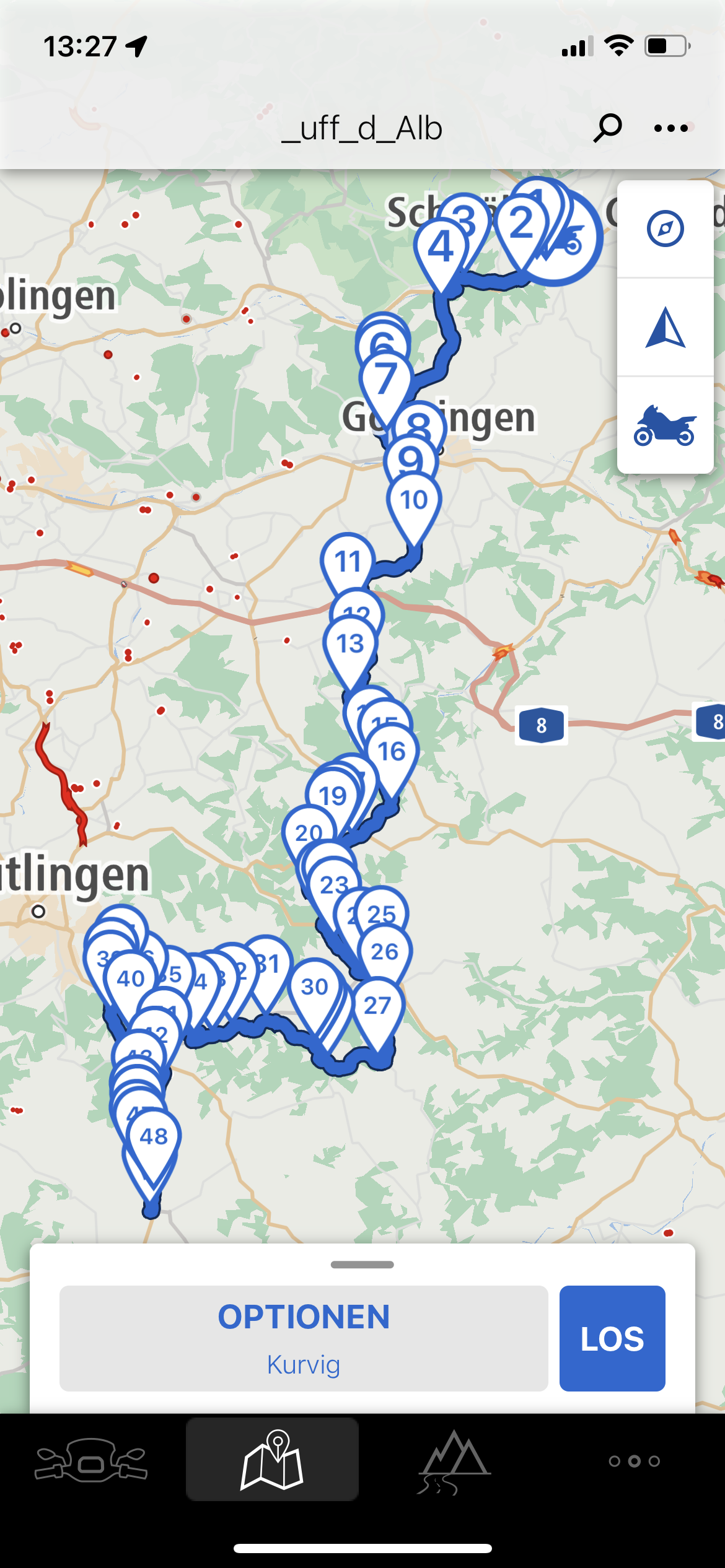Switch to the handlebar cockpit tab
Image resolution: width=725 pixels, height=1568 pixels.
click(x=91, y=1460)
